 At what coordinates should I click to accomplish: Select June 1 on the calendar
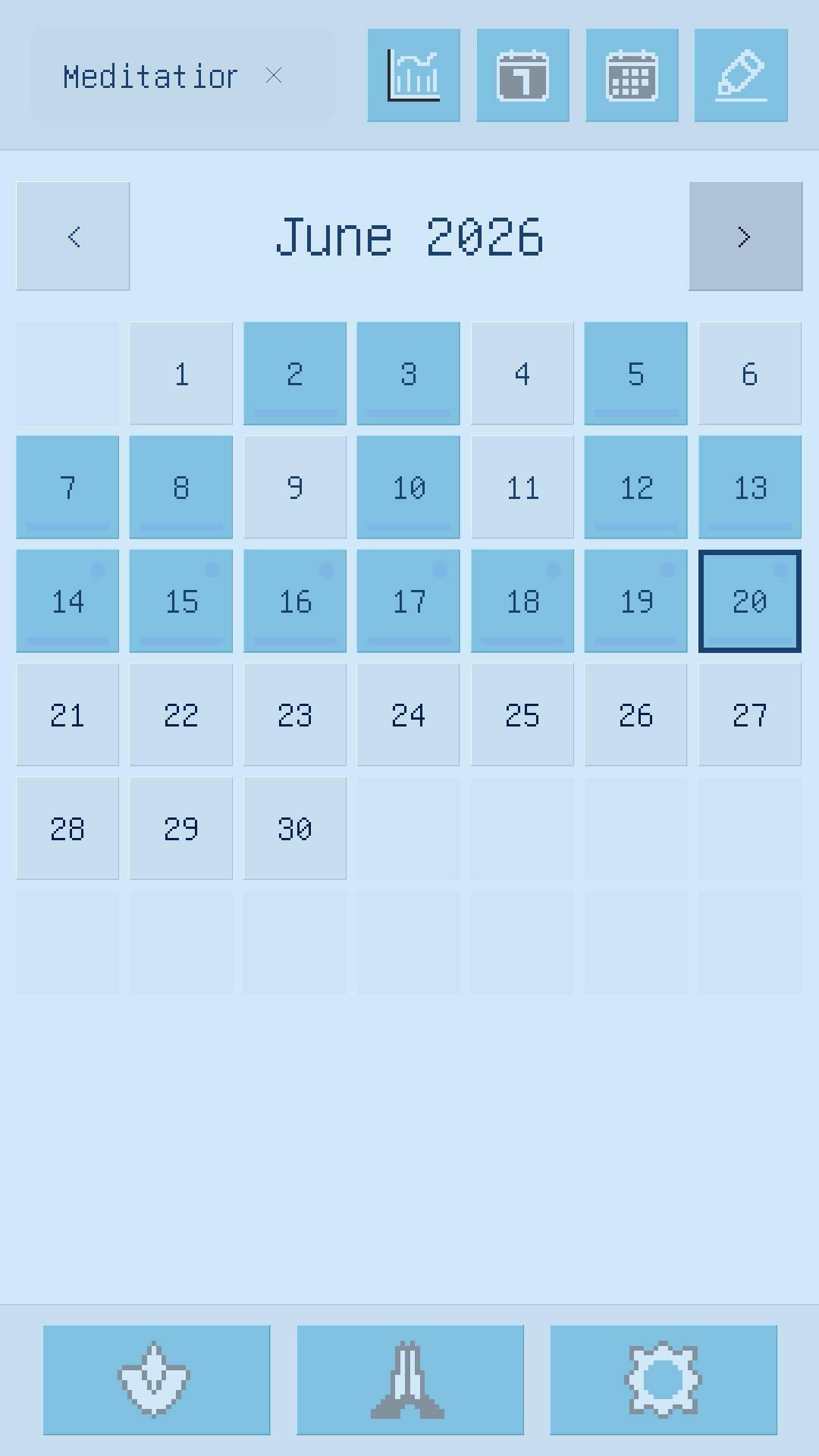pyautogui.click(x=181, y=373)
